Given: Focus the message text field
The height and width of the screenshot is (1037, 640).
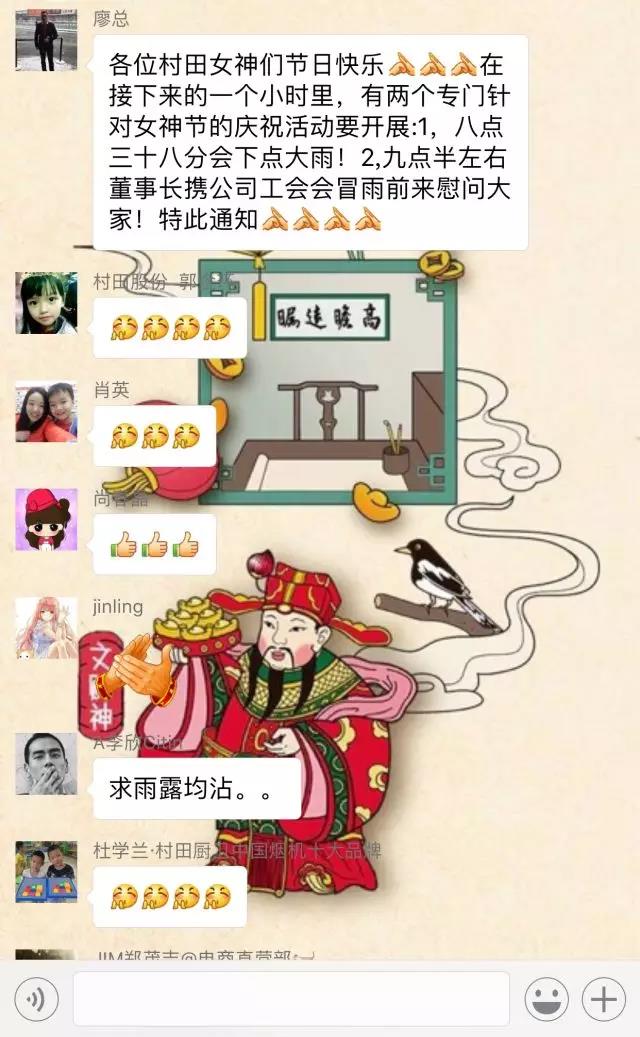Looking at the screenshot, I should point(291,998).
